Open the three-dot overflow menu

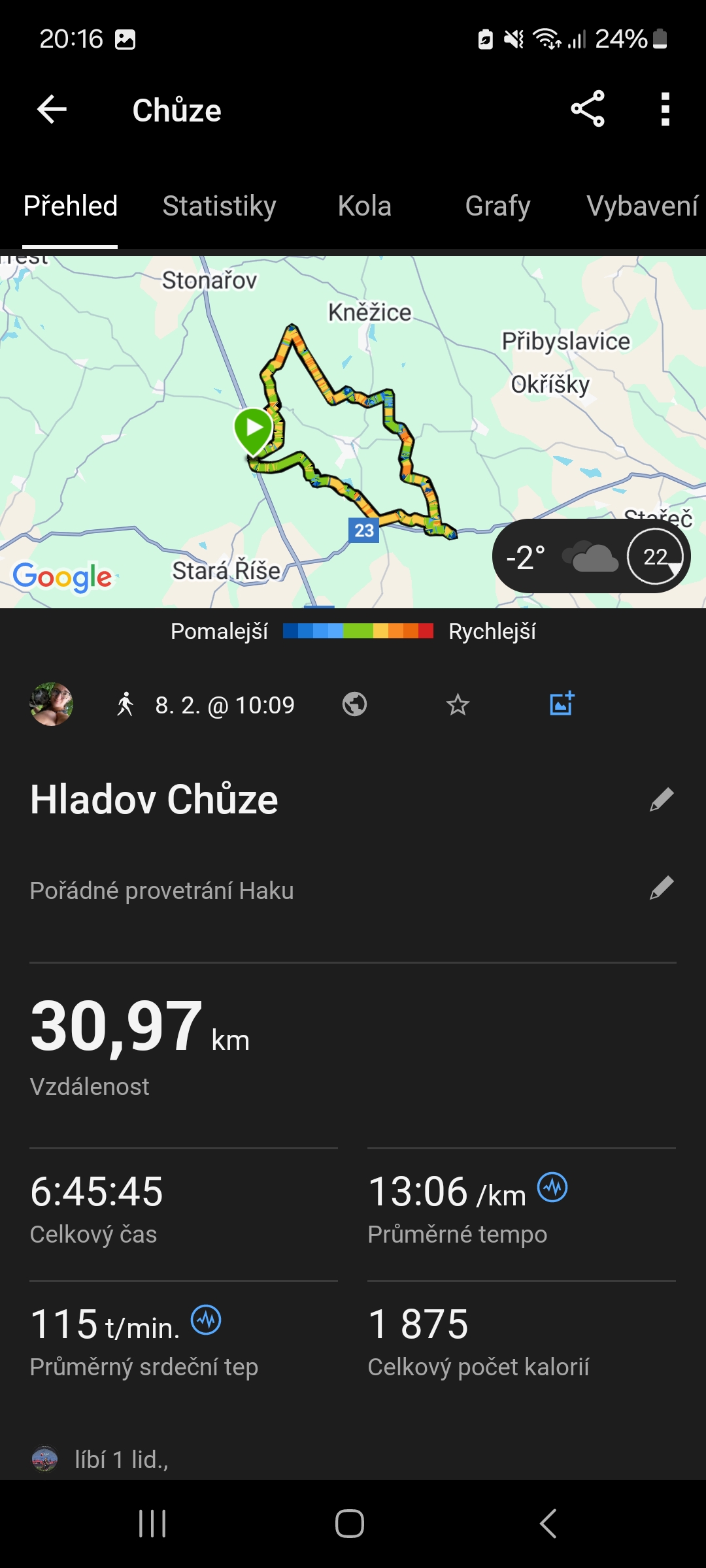point(665,109)
